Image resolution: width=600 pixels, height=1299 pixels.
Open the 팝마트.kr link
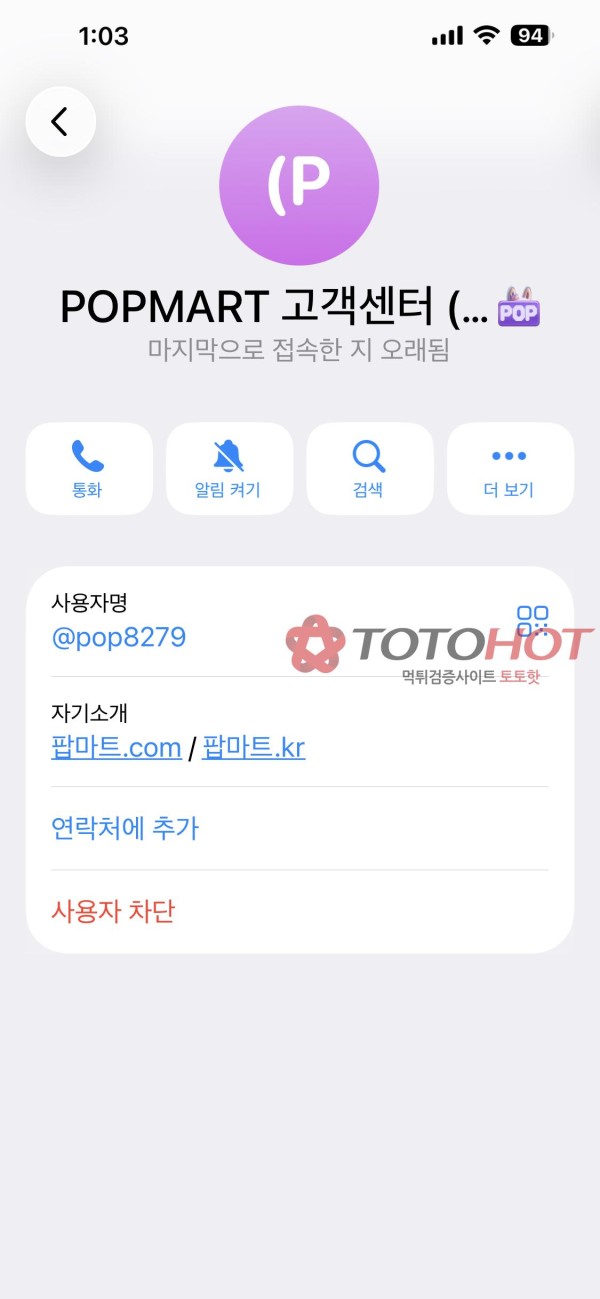(253, 747)
